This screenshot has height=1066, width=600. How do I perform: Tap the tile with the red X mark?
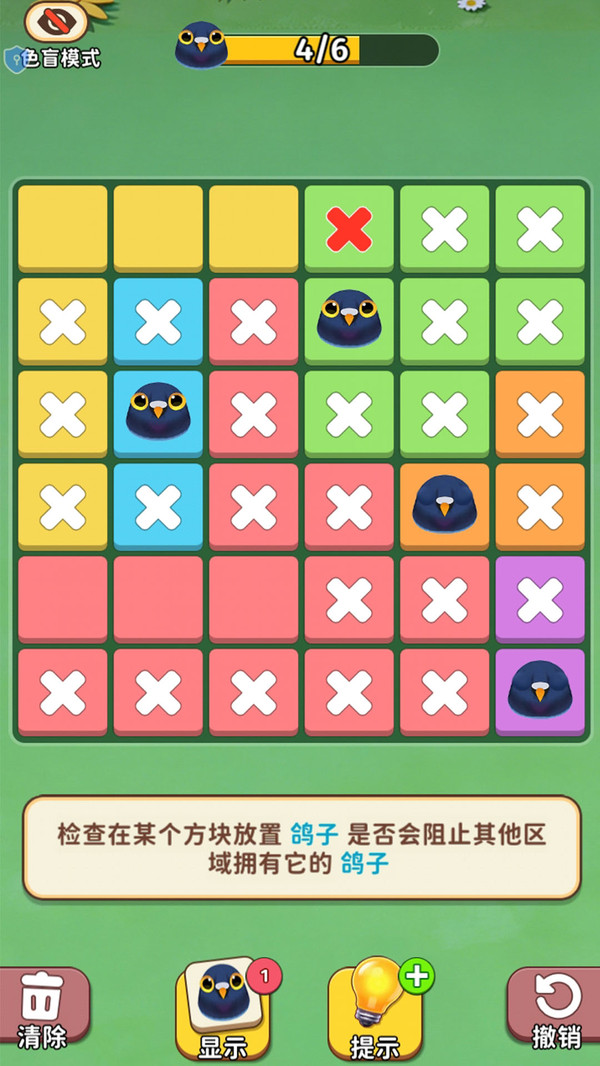[349, 229]
